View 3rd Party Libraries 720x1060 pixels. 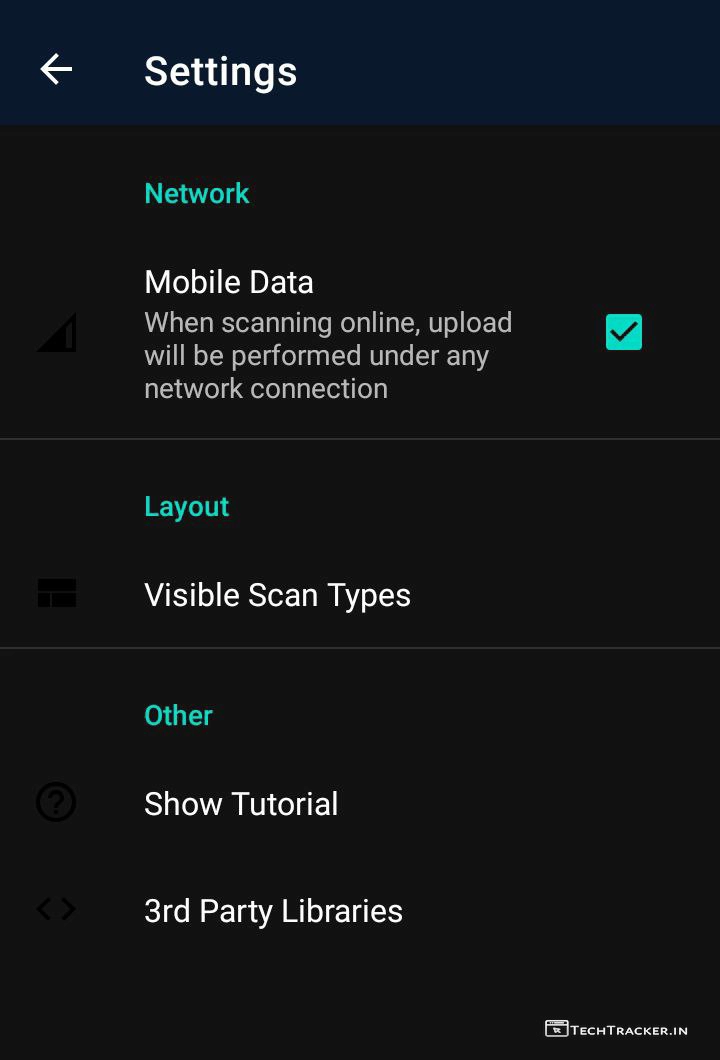tap(273, 911)
